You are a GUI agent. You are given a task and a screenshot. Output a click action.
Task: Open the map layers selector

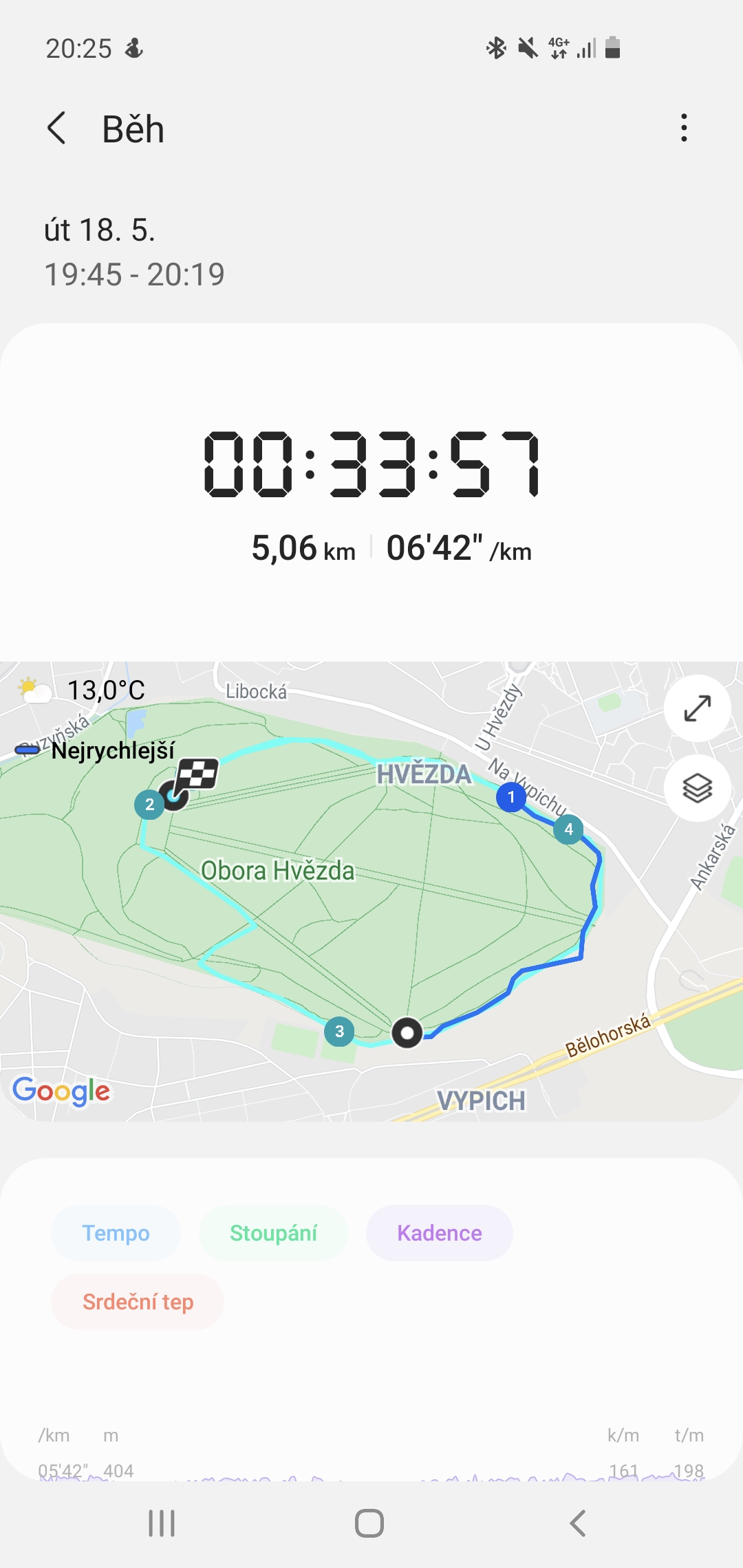pyautogui.click(x=697, y=788)
